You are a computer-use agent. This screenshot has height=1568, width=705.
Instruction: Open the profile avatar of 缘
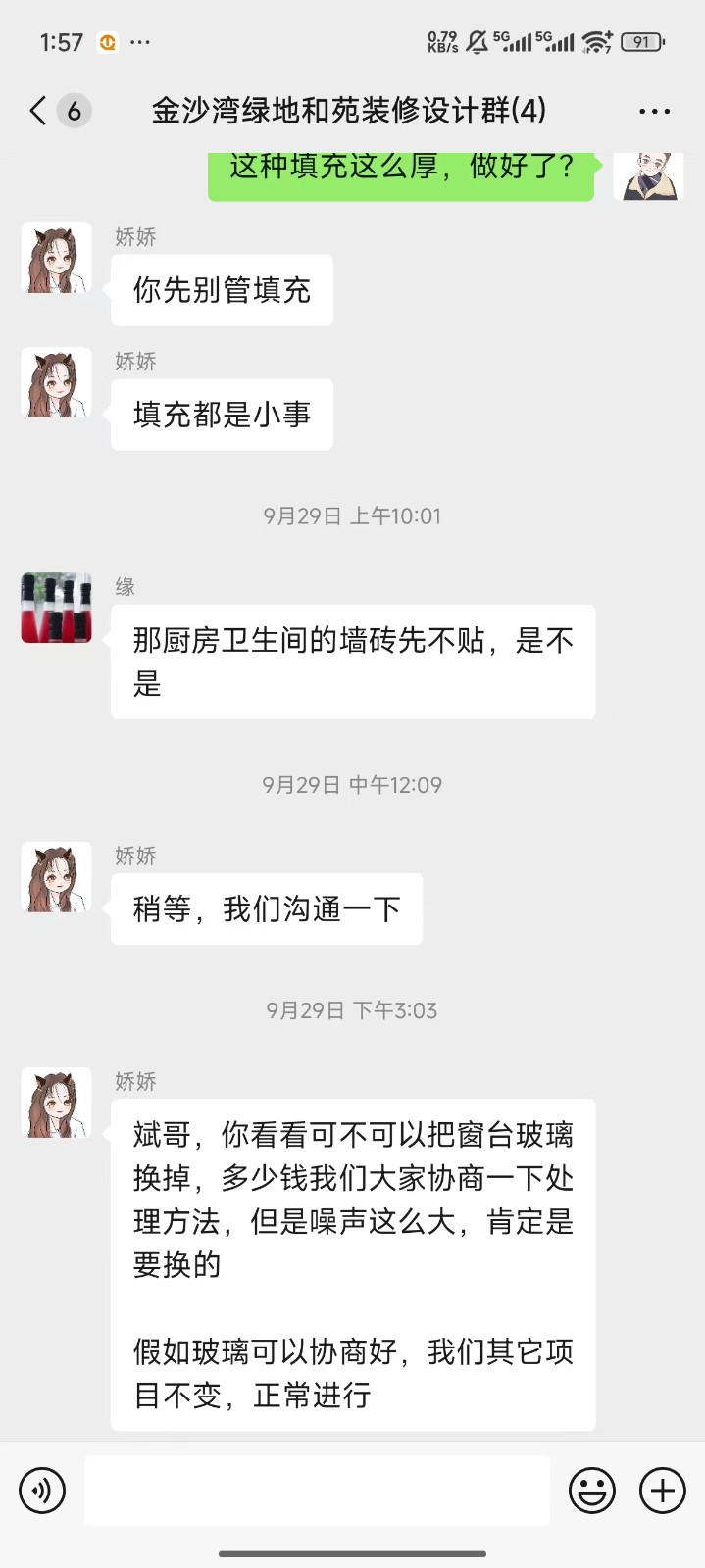[56, 609]
